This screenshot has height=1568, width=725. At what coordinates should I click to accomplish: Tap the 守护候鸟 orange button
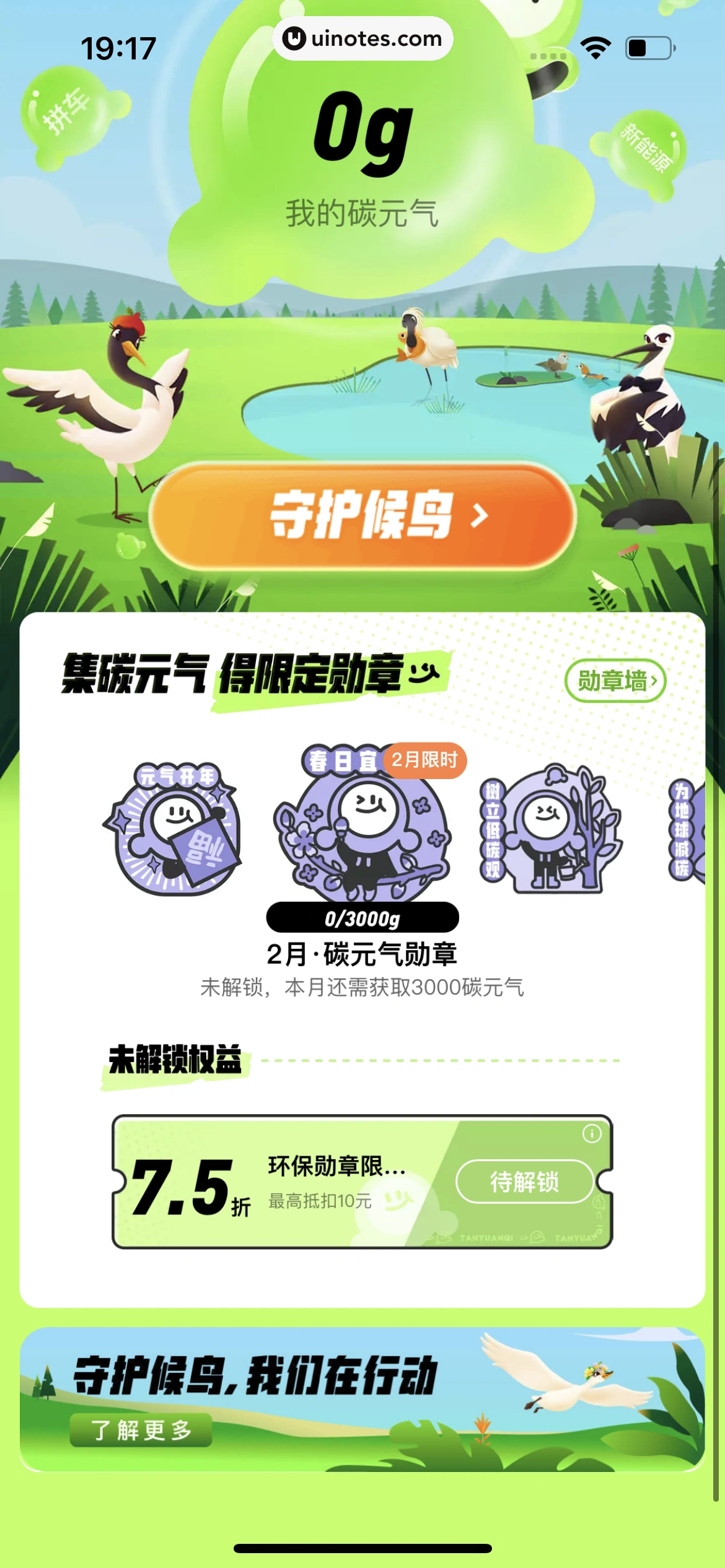coord(362,516)
